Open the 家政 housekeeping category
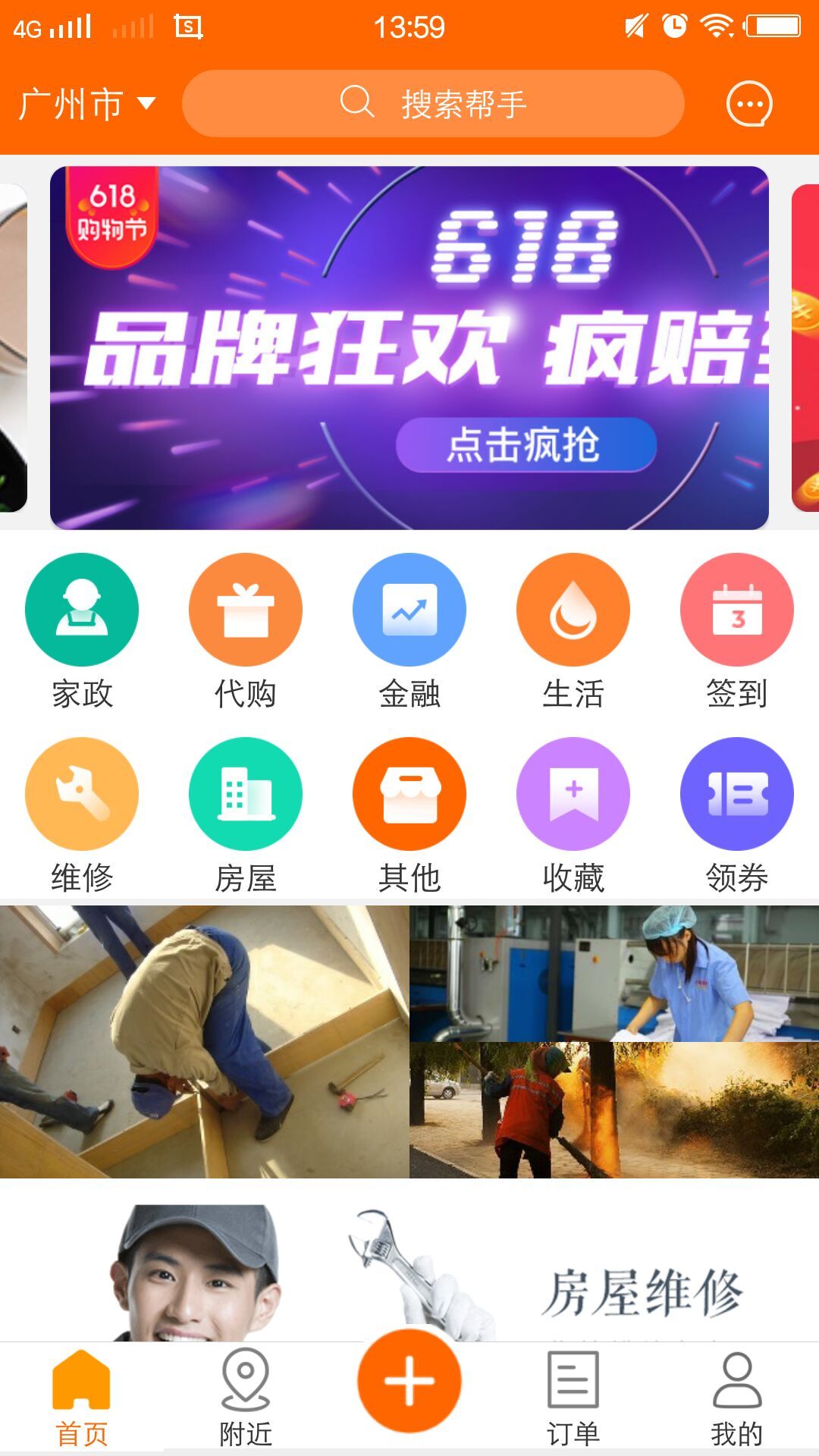 point(82,630)
